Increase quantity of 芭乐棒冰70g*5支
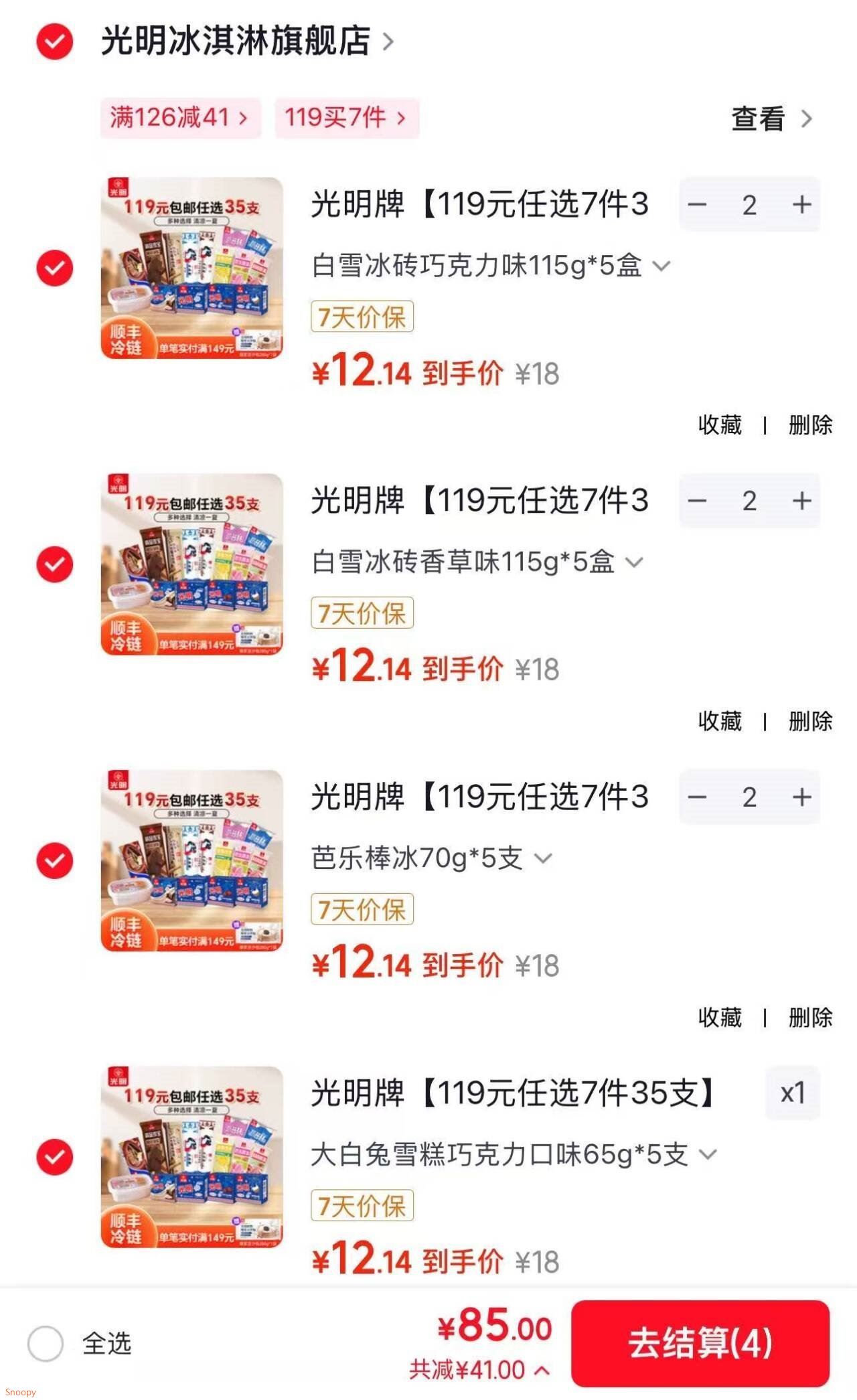Image resolution: width=857 pixels, height=1400 pixels. 801,797
